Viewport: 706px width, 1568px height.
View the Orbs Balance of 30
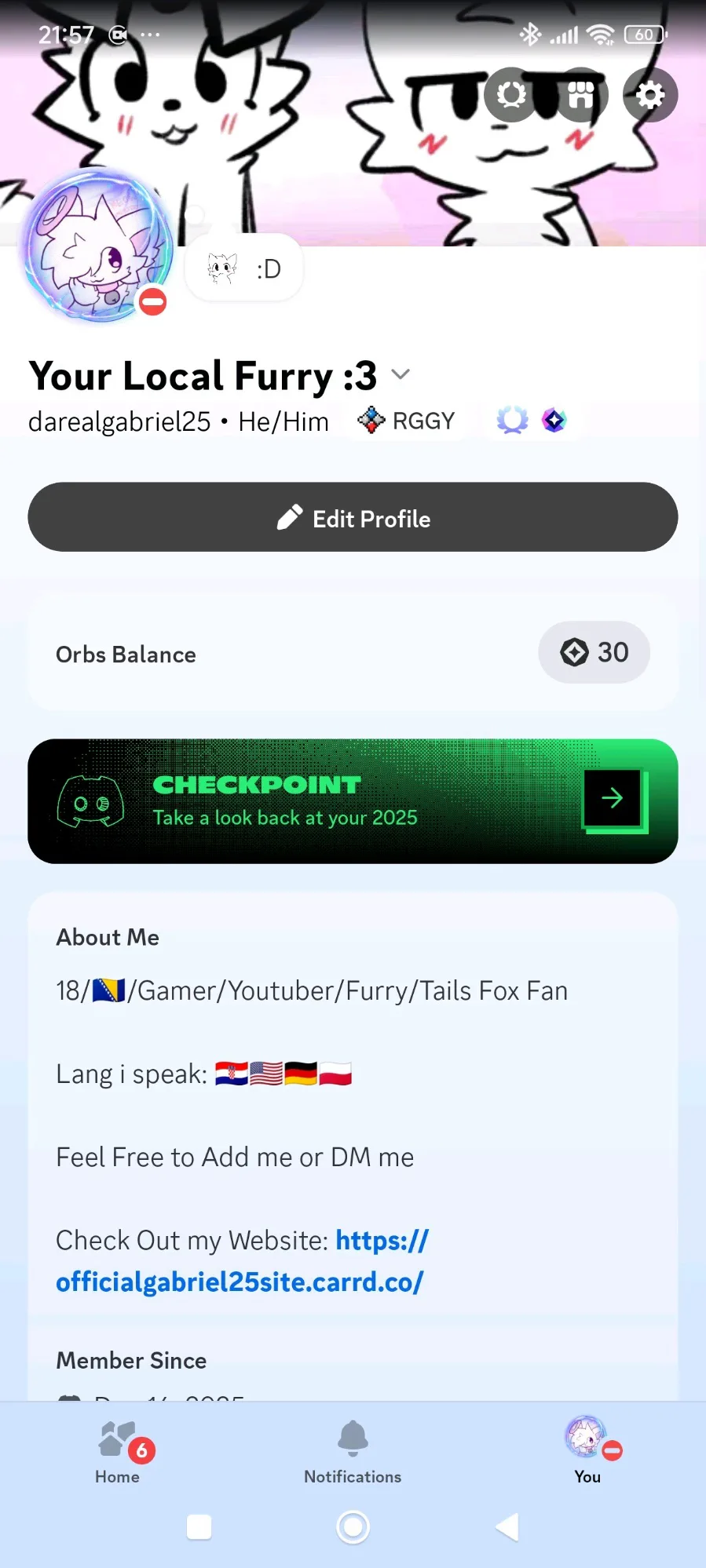(x=593, y=652)
